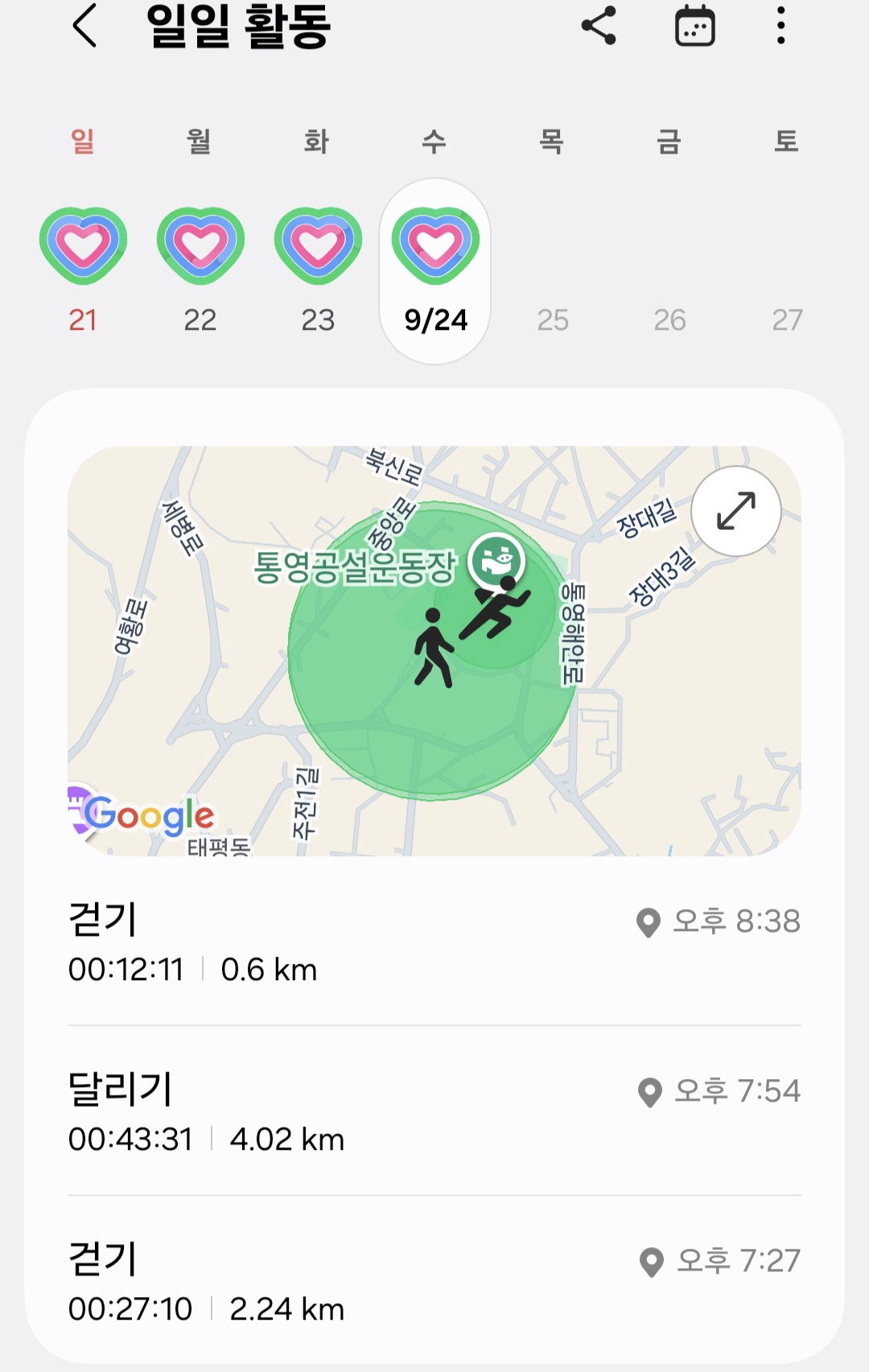Expand the activity map to full screen
The height and width of the screenshot is (1372, 869).
click(735, 511)
